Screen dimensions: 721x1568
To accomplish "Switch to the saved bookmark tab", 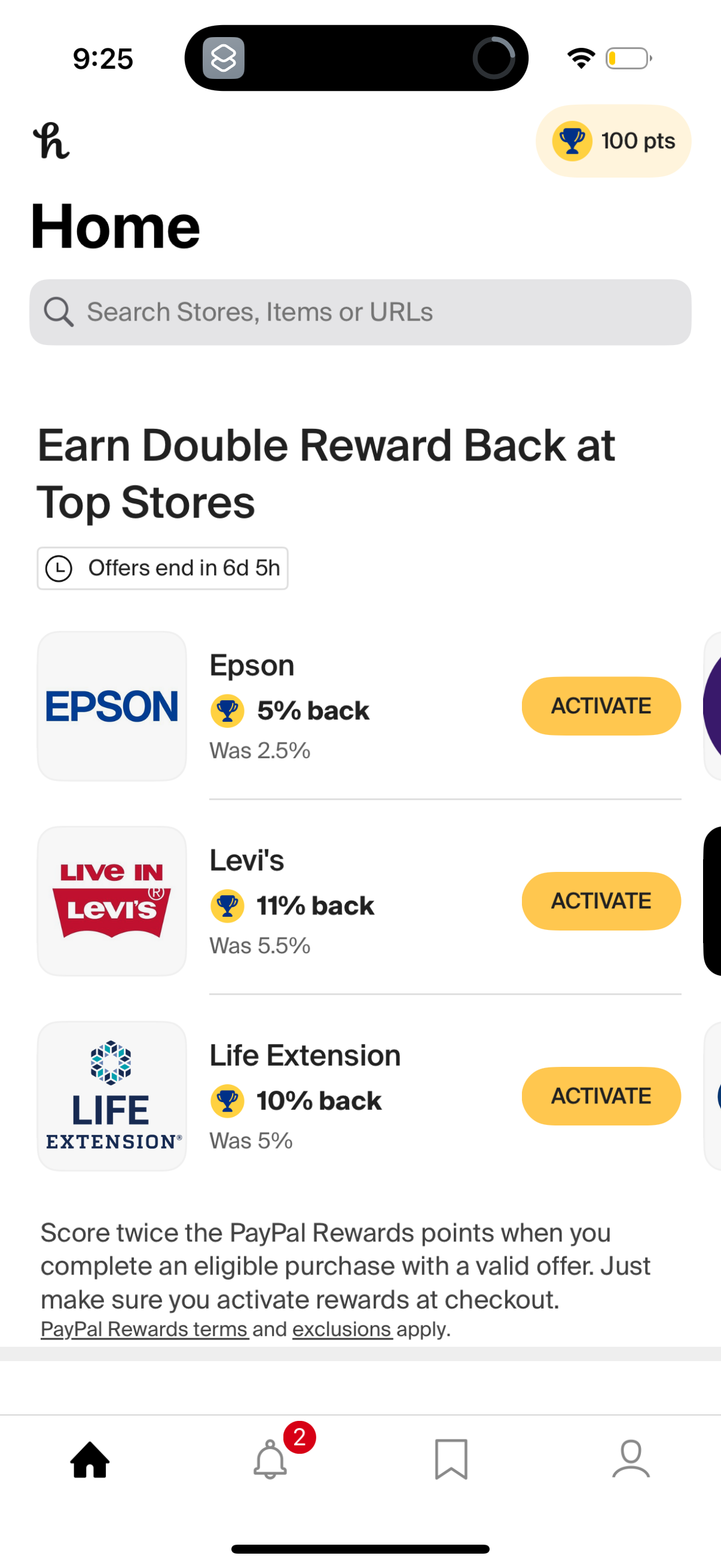I will click(451, 1460).
